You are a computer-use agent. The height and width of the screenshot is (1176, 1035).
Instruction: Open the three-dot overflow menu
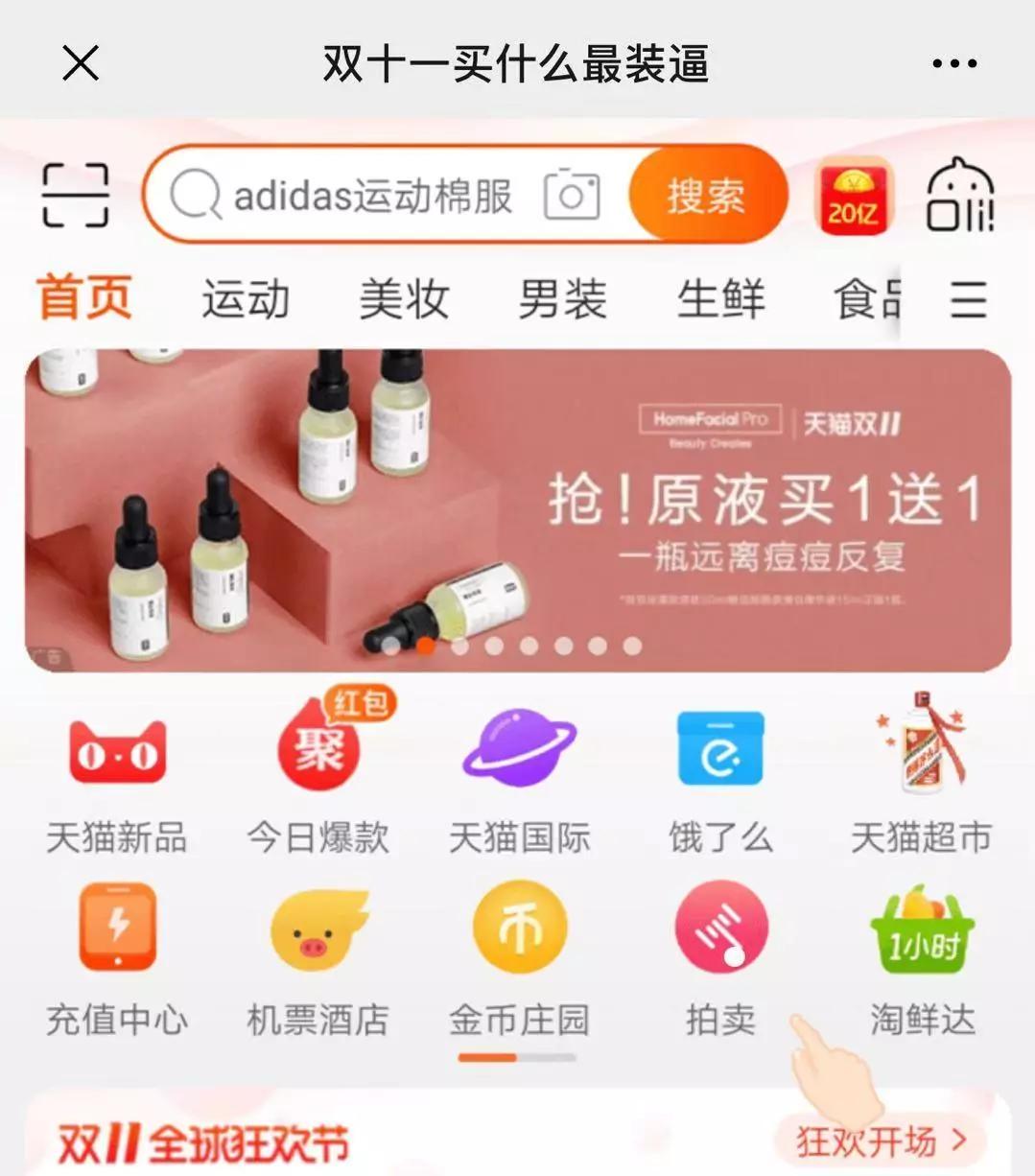(x=954, y=64)
